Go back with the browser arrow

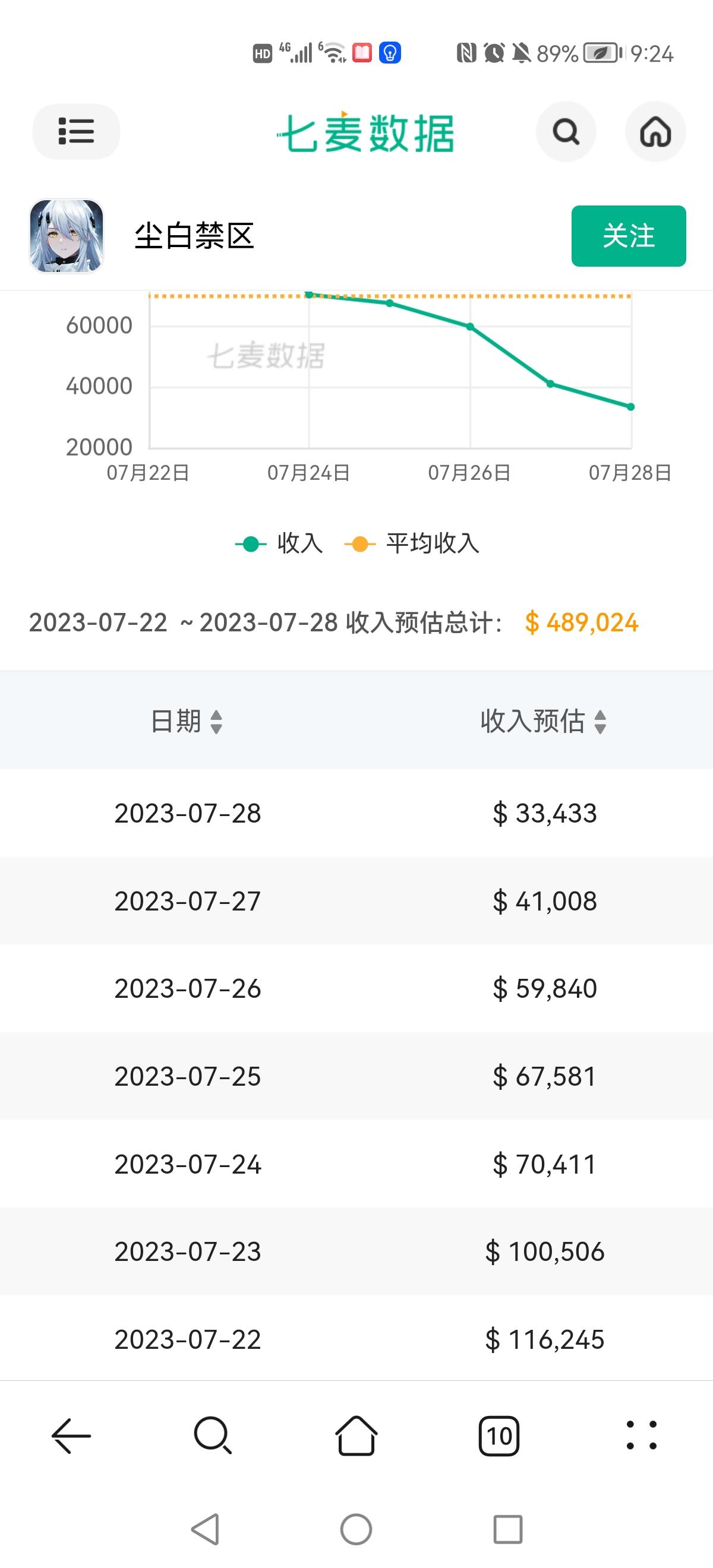click(x=71, y=1436)
